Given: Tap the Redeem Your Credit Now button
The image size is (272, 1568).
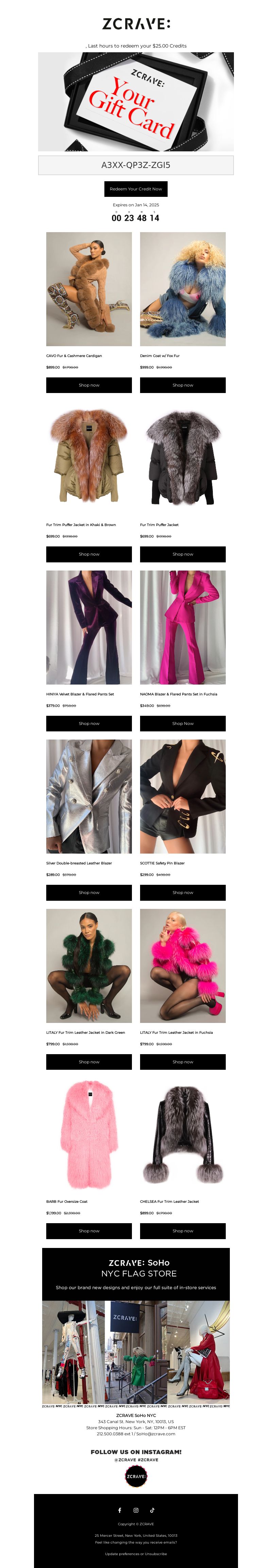Looking at the screenshot, I should pos(135,189).
